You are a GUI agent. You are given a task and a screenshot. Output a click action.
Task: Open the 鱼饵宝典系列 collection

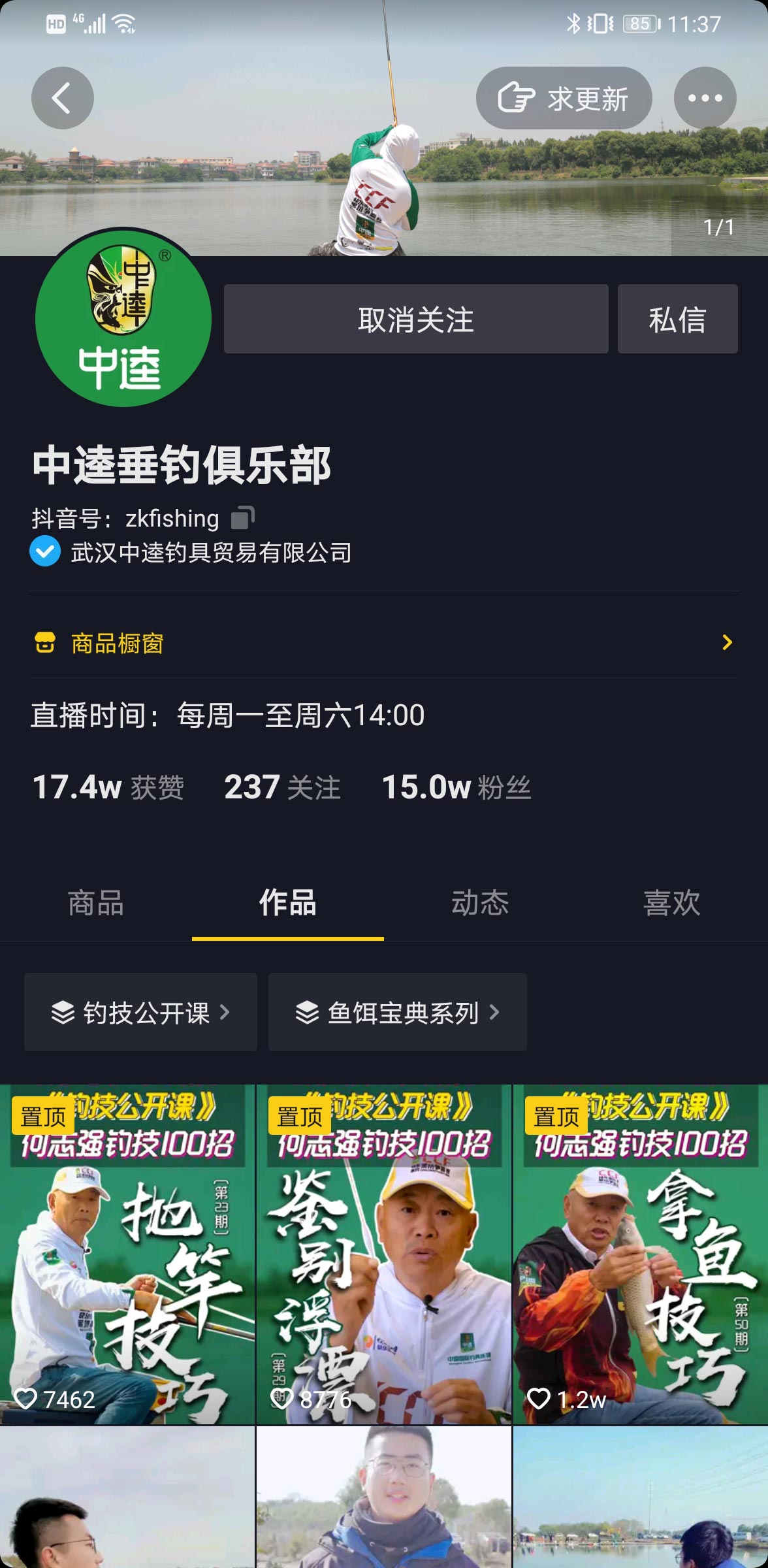397,1012
